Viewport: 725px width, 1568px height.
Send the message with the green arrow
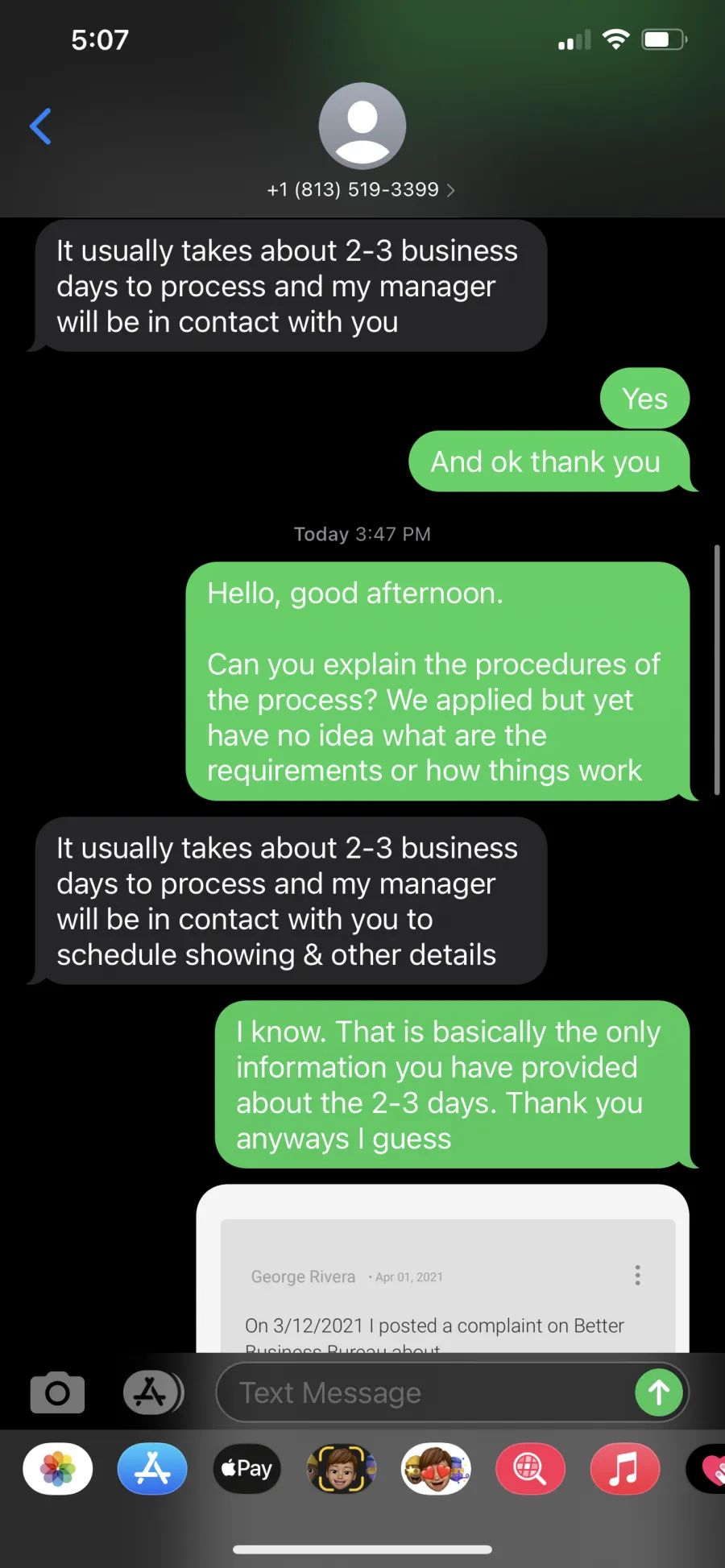[x=659, y=1392]
